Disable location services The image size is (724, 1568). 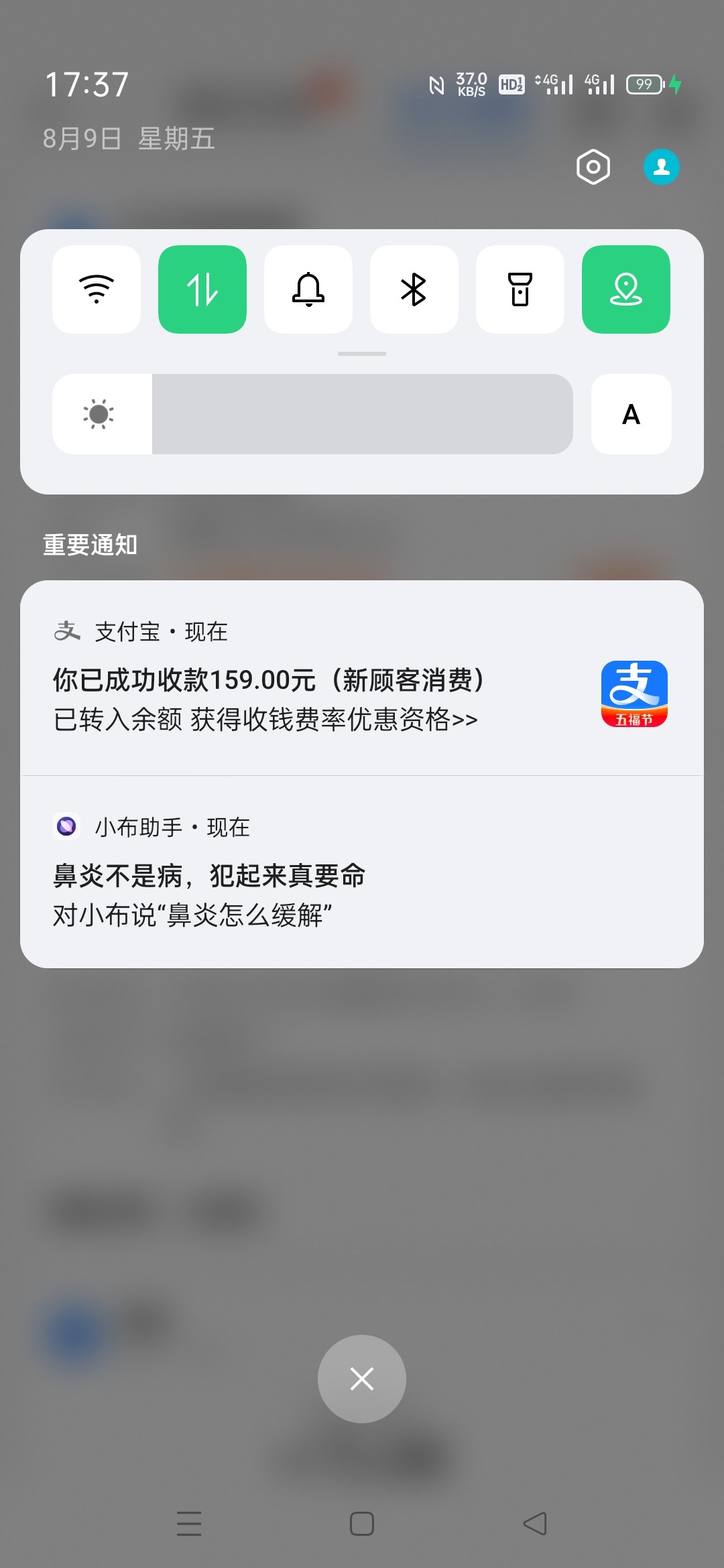click(x=625, y=289)
